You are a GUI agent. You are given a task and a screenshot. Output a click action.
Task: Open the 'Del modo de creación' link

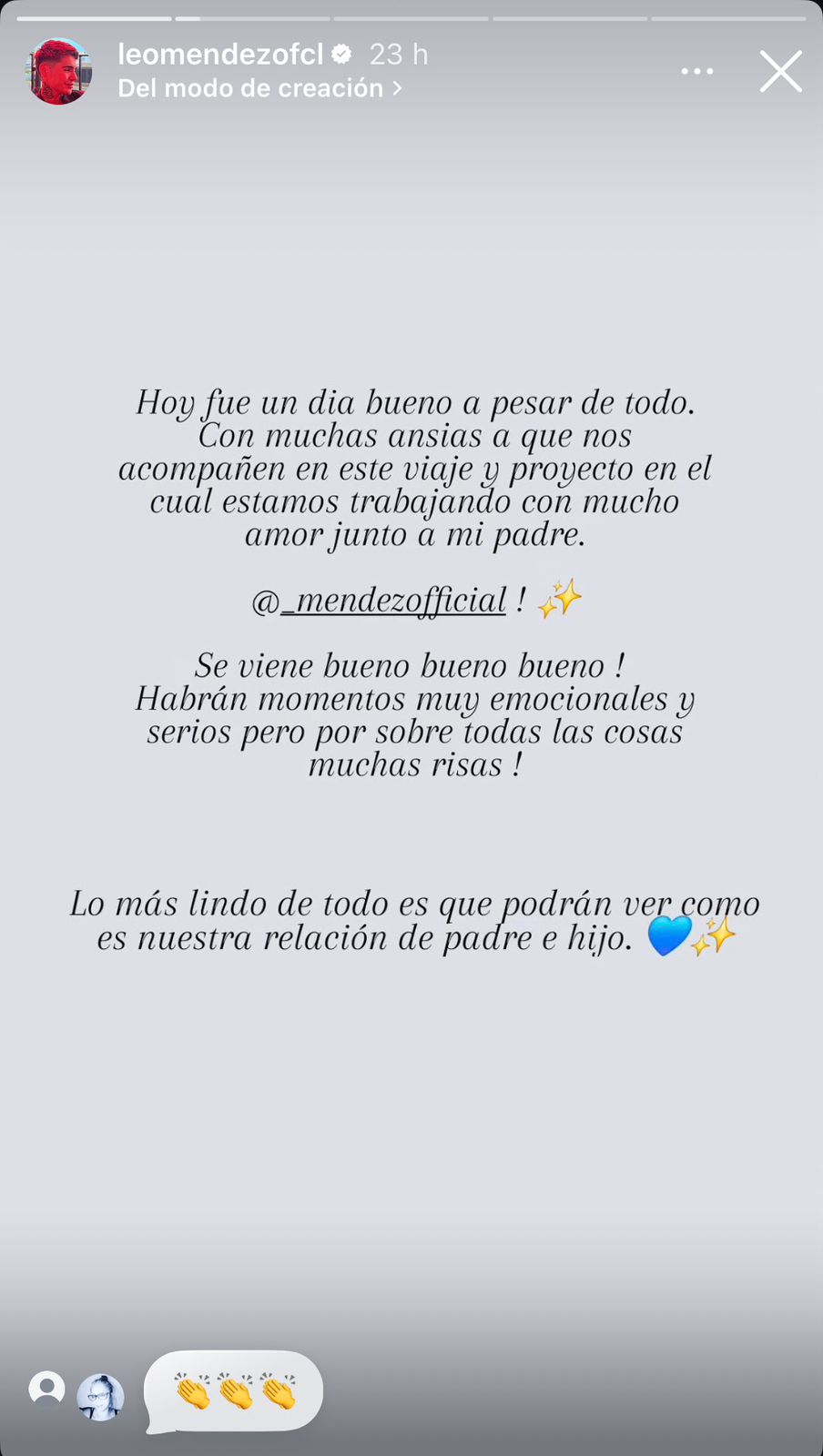[259, 88]
